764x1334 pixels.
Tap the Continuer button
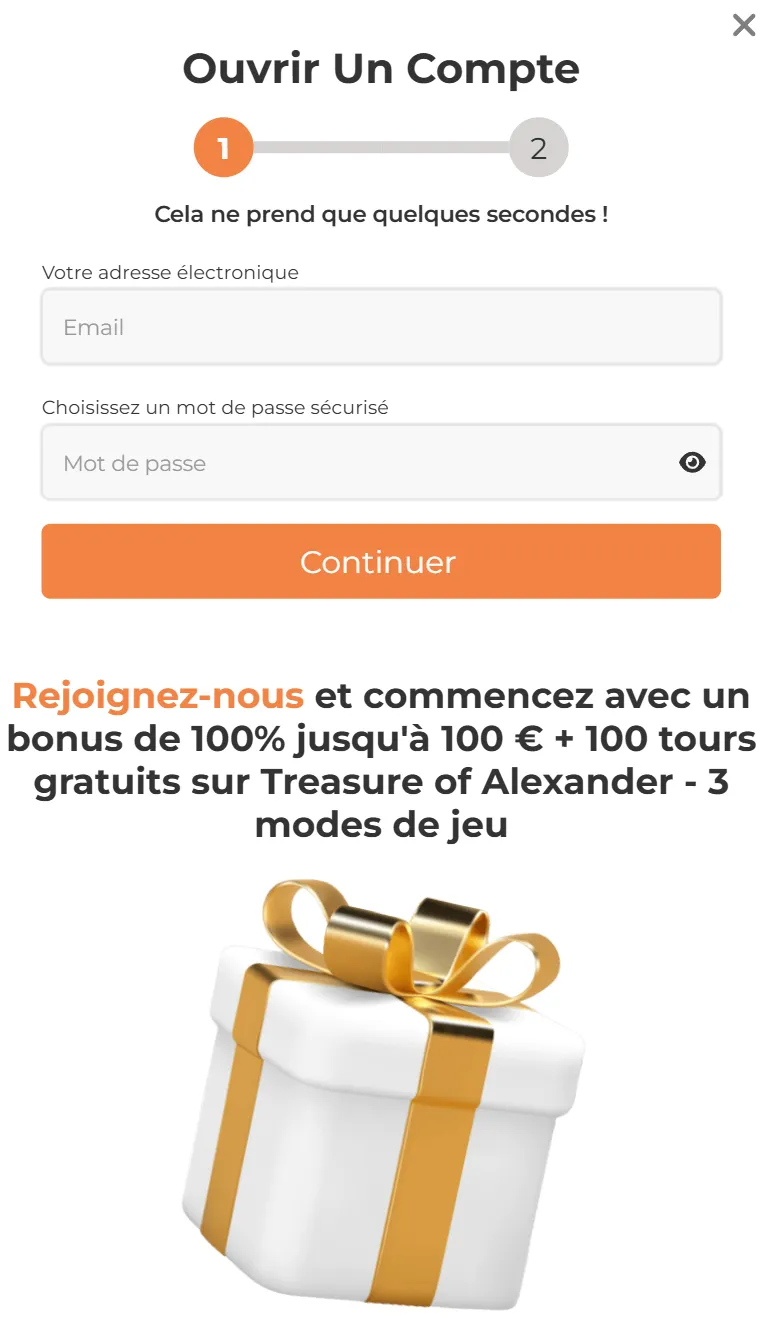tap(381, 561)
